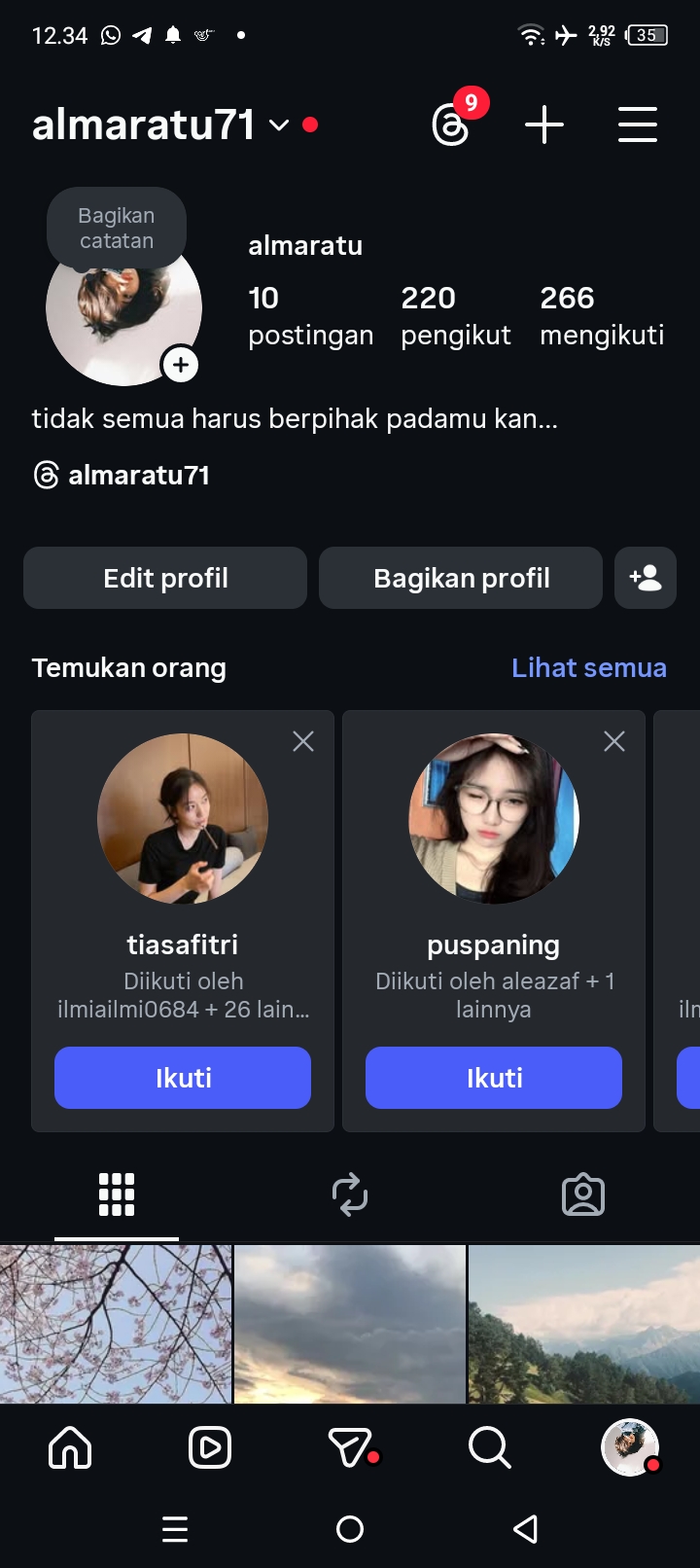Dismiss the tiasafitri suggestion
The height and width of the screenshot is (1568, 700).
click(x=303, y=742)
